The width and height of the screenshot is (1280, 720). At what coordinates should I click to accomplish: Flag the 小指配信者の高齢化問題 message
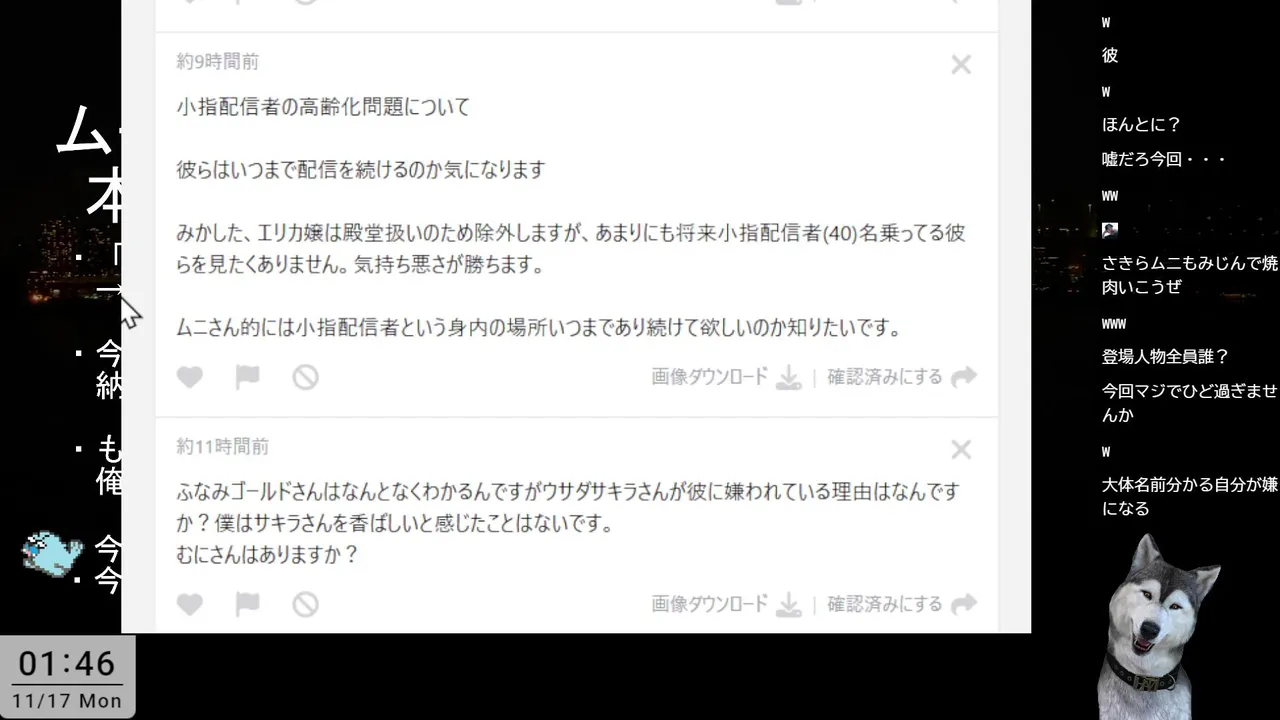pyautogui.click(x=247, y=377)
